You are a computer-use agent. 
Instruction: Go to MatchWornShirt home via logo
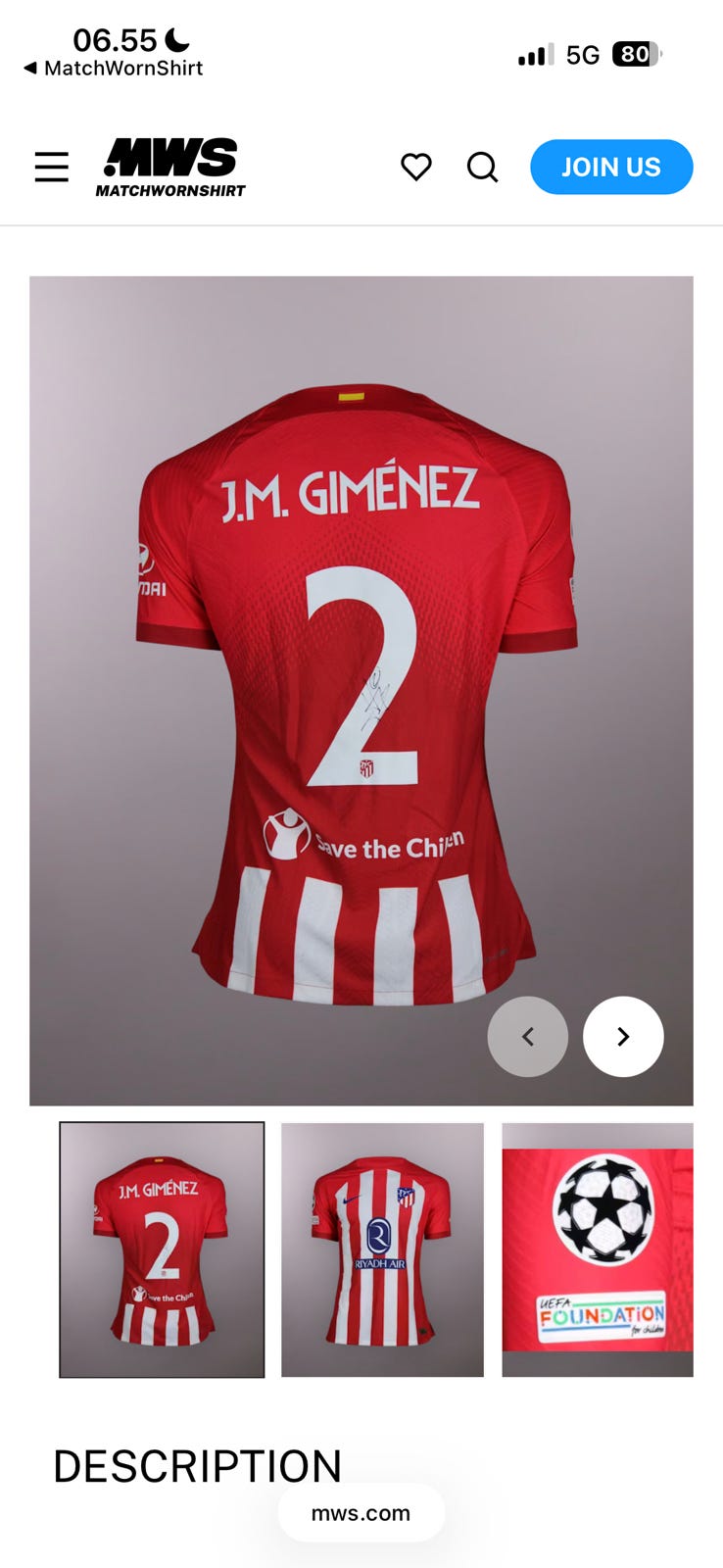point(170,167)
